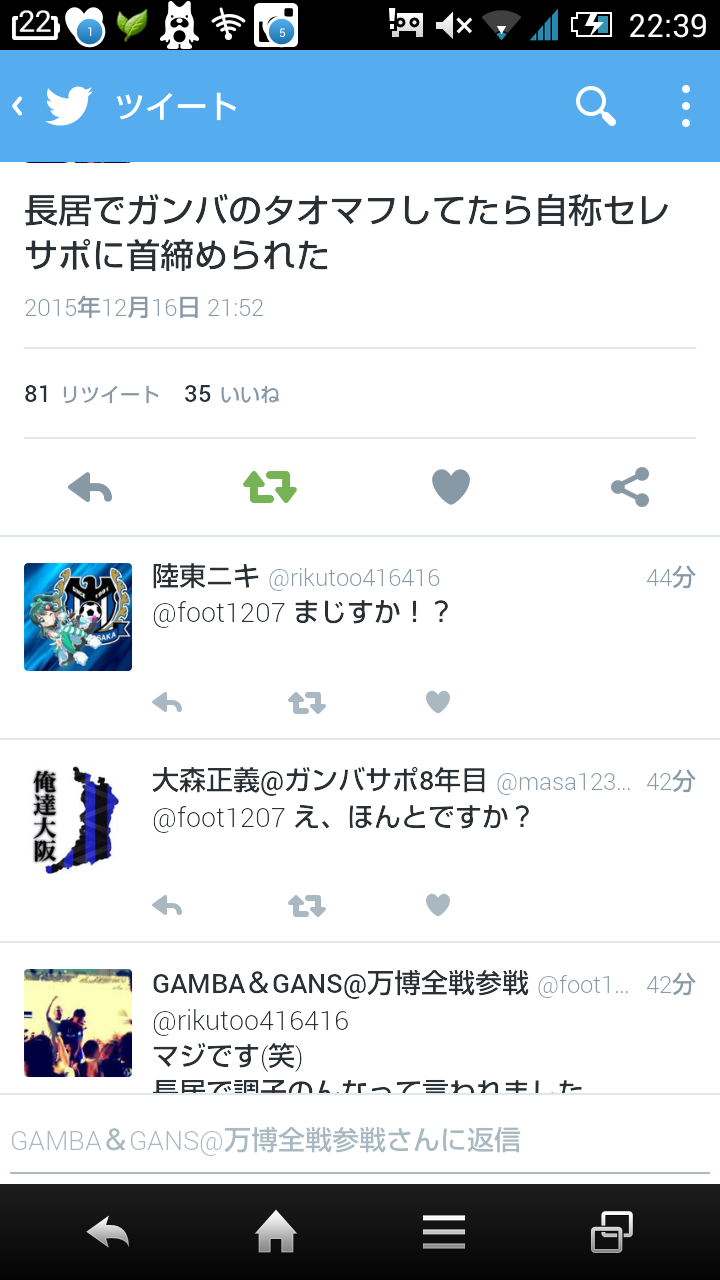
Task: Retweet 大森正義's reply え、ほんとですか
Action: 307,906
